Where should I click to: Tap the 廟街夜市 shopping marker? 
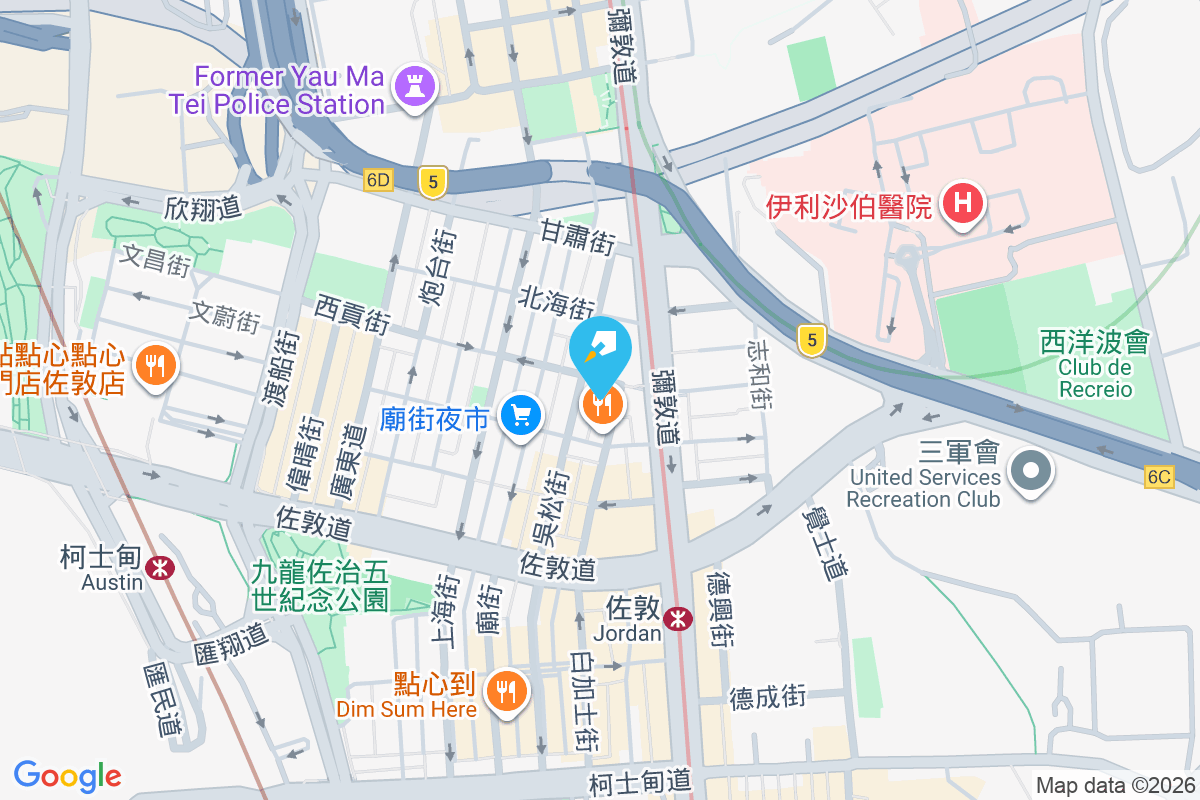tap(520, 415)
